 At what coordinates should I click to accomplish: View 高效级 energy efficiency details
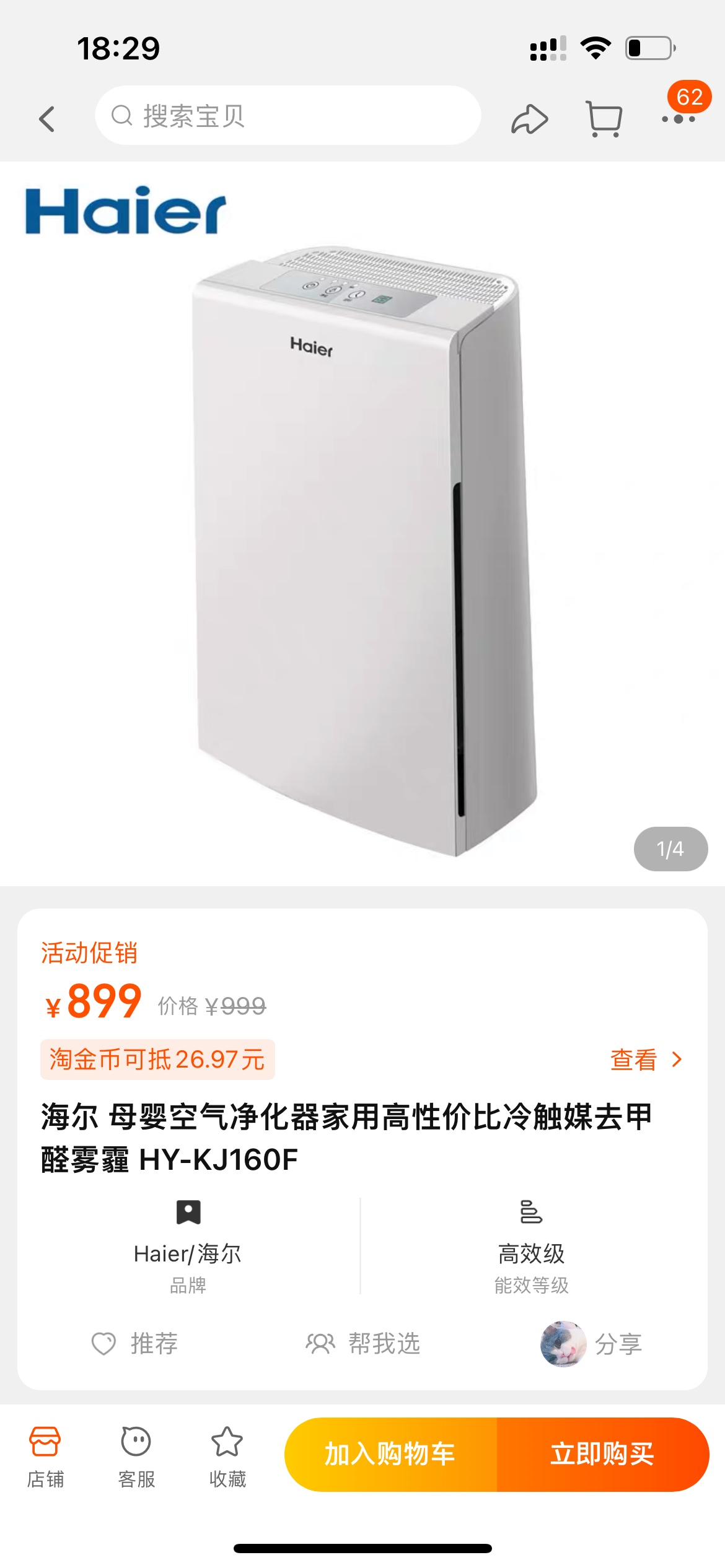[531, 1246]
